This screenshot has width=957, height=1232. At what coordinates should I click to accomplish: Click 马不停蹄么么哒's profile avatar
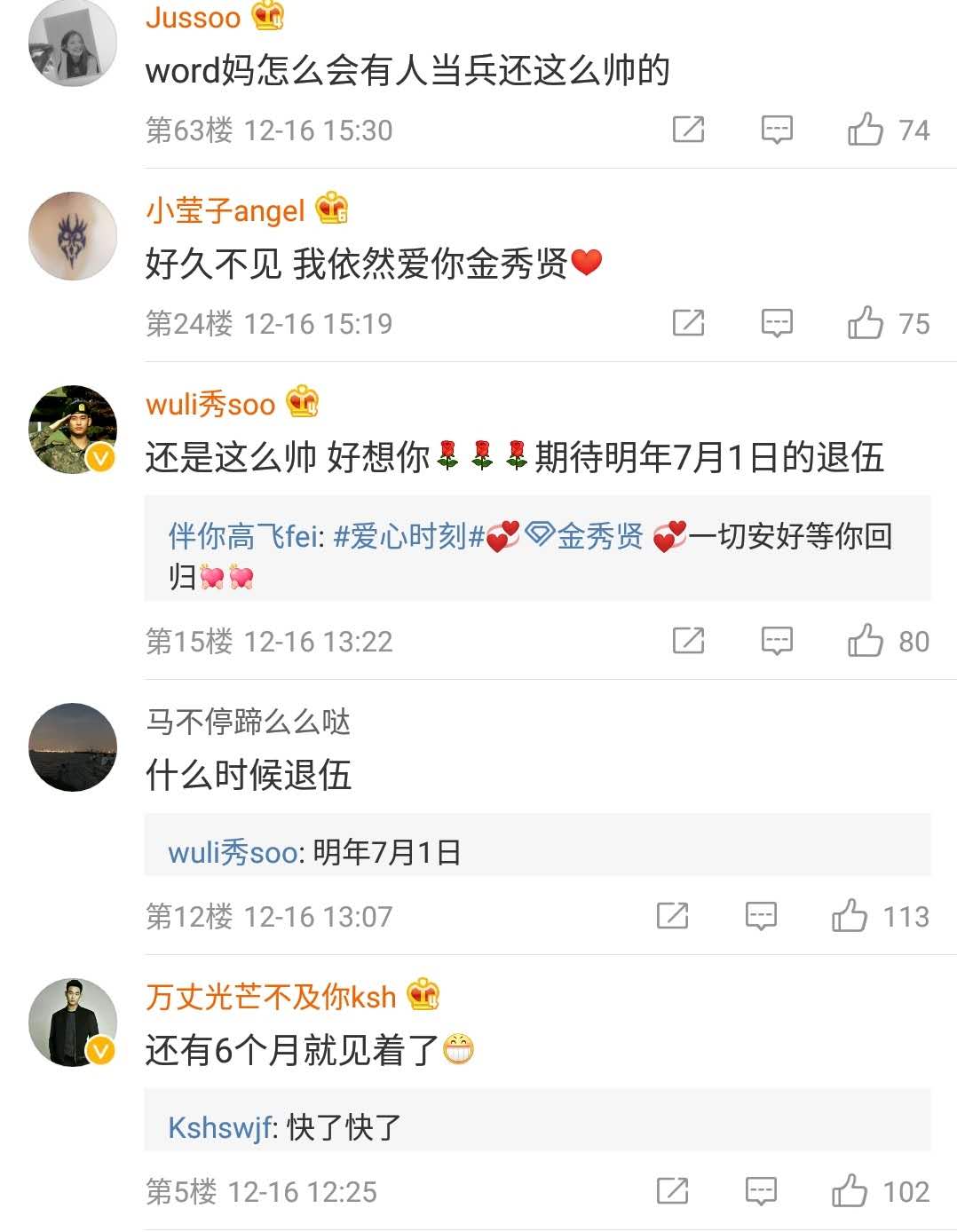click(x=72, y=747)
